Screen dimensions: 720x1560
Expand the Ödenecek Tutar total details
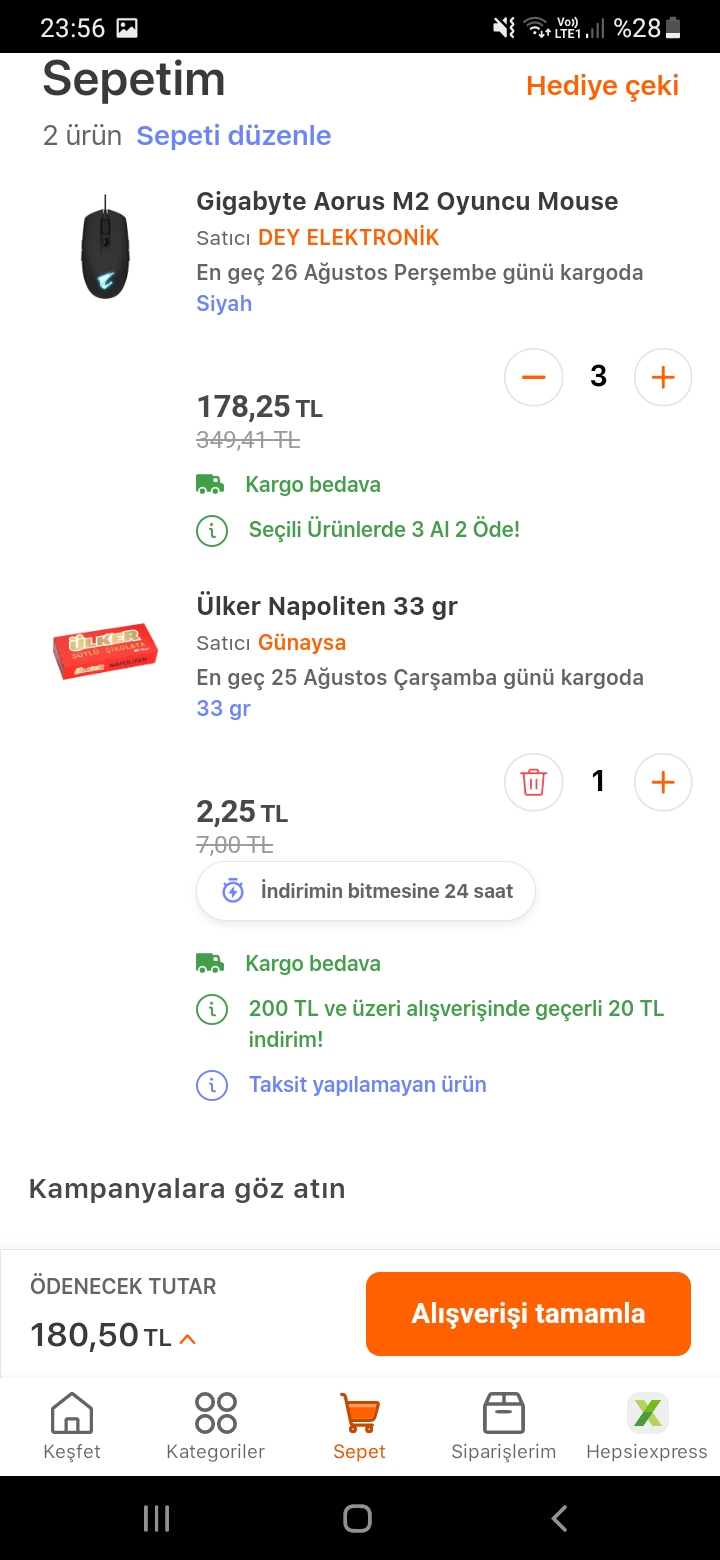[x=187, y=1338]
